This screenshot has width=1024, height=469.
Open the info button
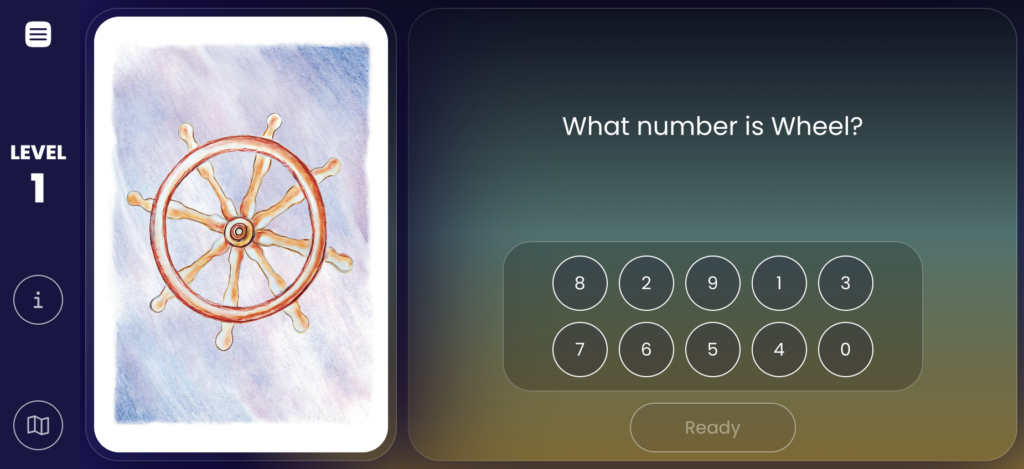point(38,300)
